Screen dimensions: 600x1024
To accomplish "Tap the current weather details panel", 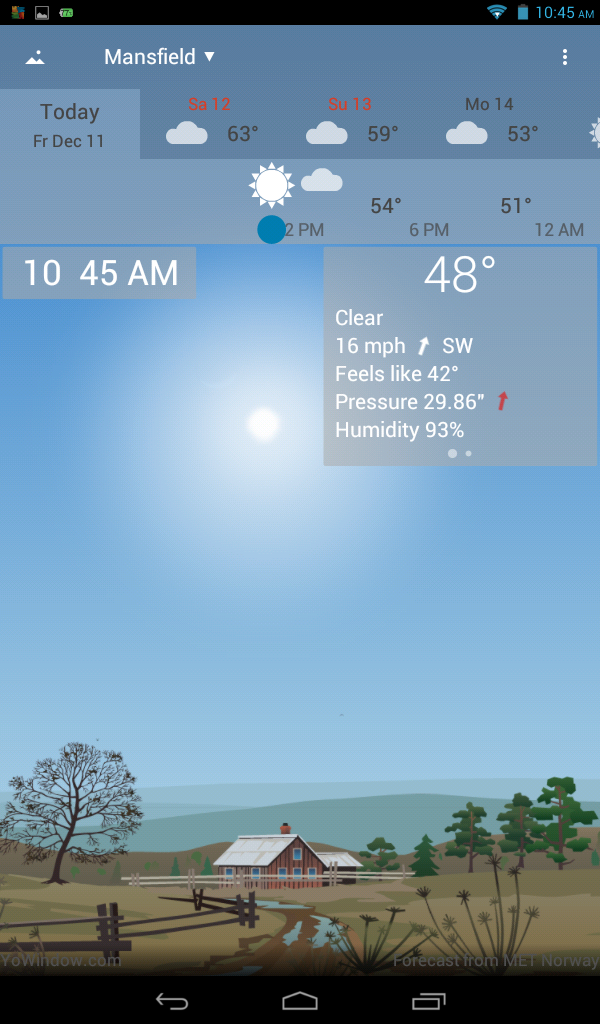I will coord(459,356).
